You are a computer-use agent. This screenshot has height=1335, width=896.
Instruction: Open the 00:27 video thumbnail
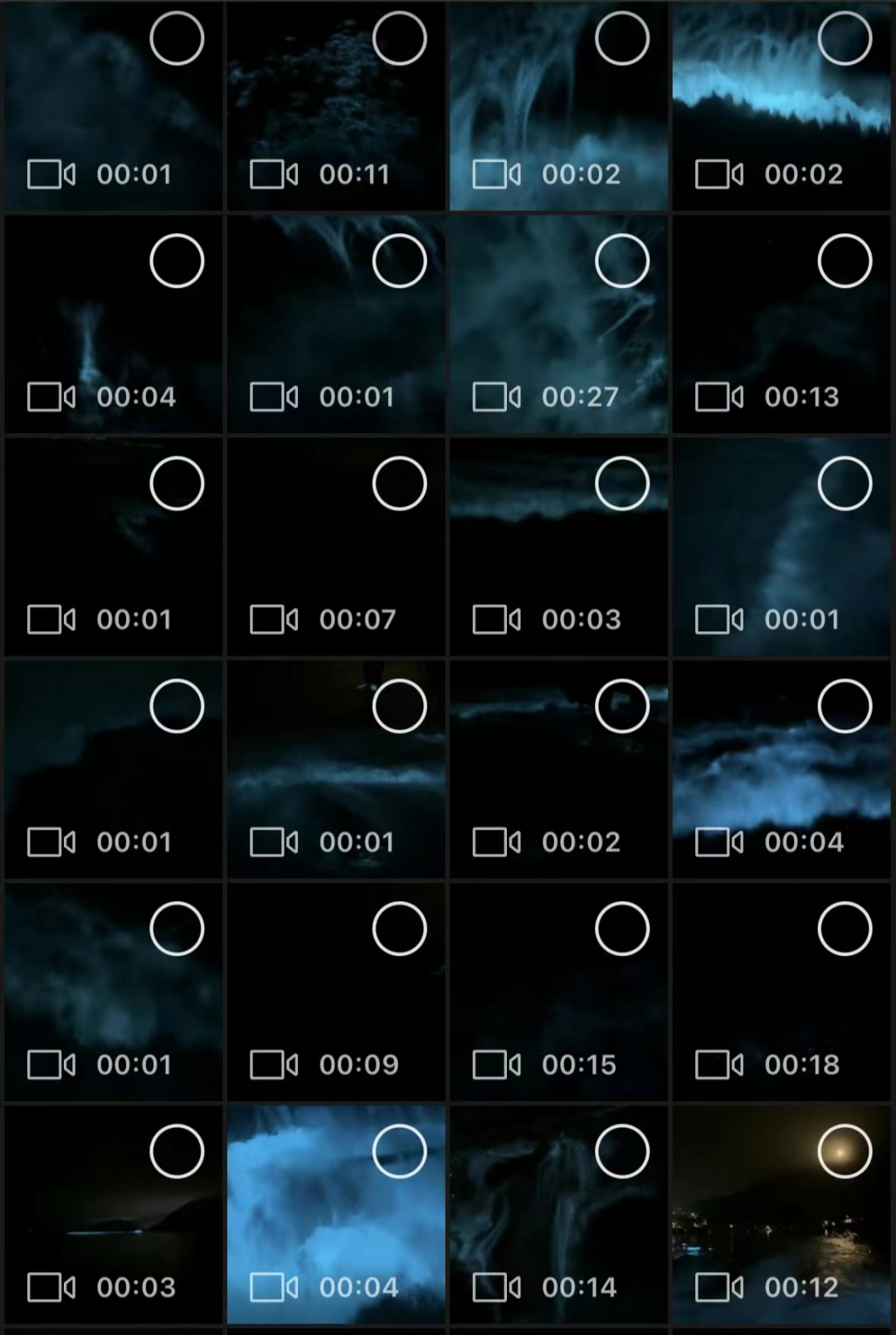point(558,332)
